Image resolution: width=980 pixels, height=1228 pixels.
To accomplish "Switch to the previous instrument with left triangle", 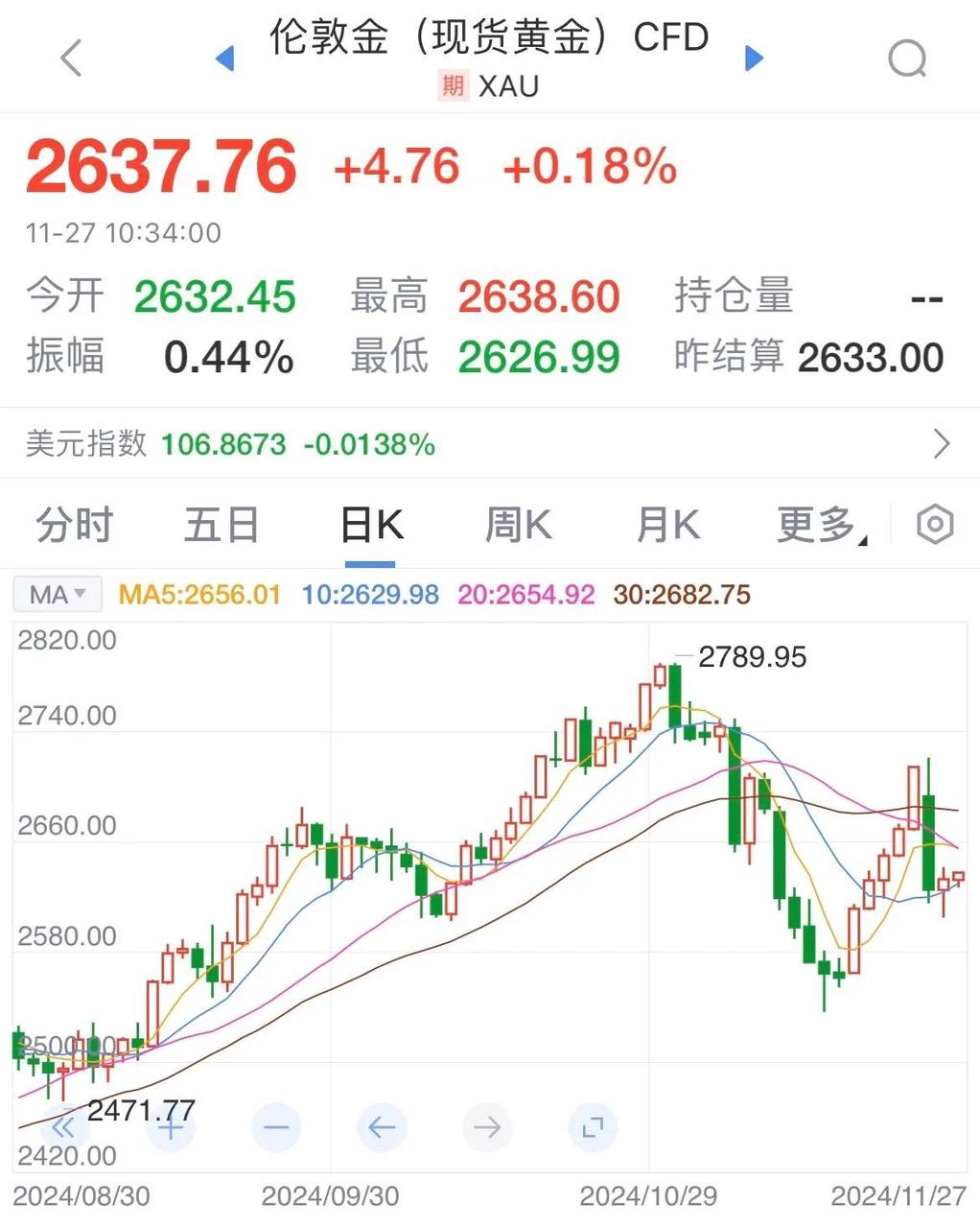I will tap(224, 59).
